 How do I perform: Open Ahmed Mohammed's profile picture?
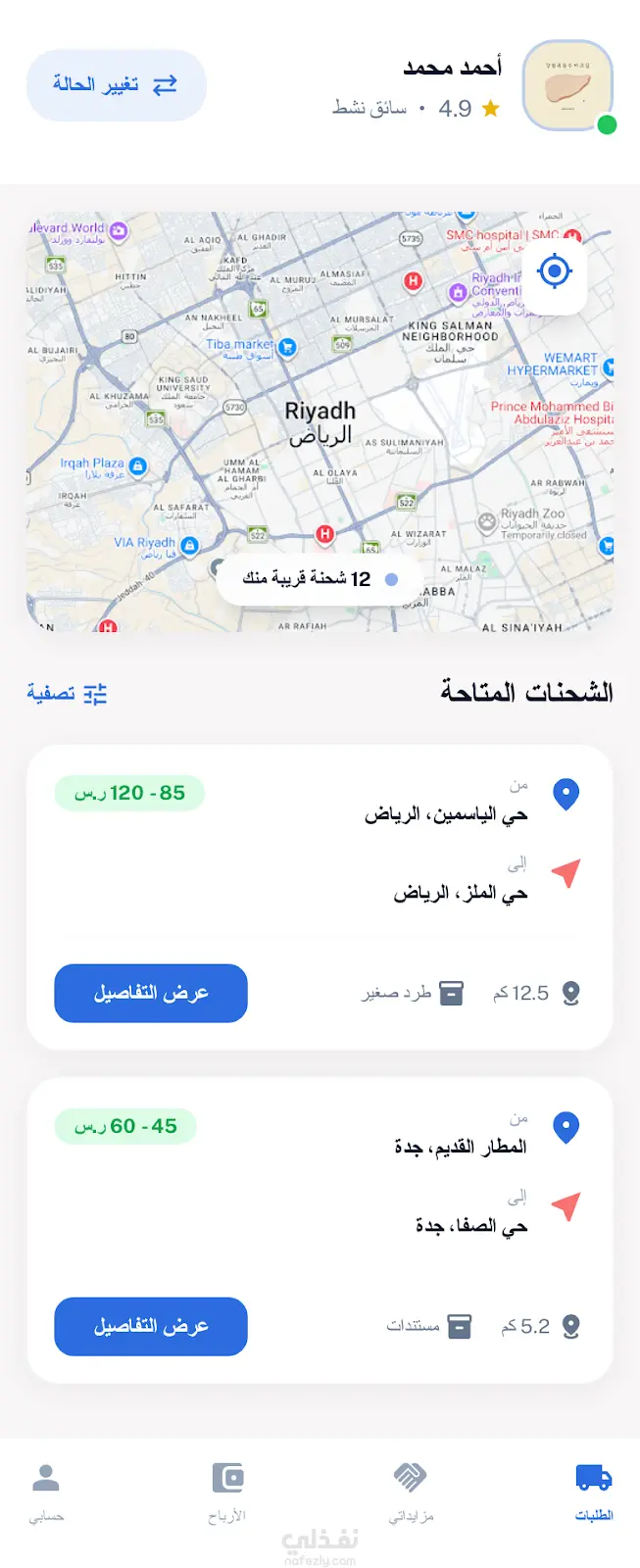pyautogui.click(x=567, y=86)
